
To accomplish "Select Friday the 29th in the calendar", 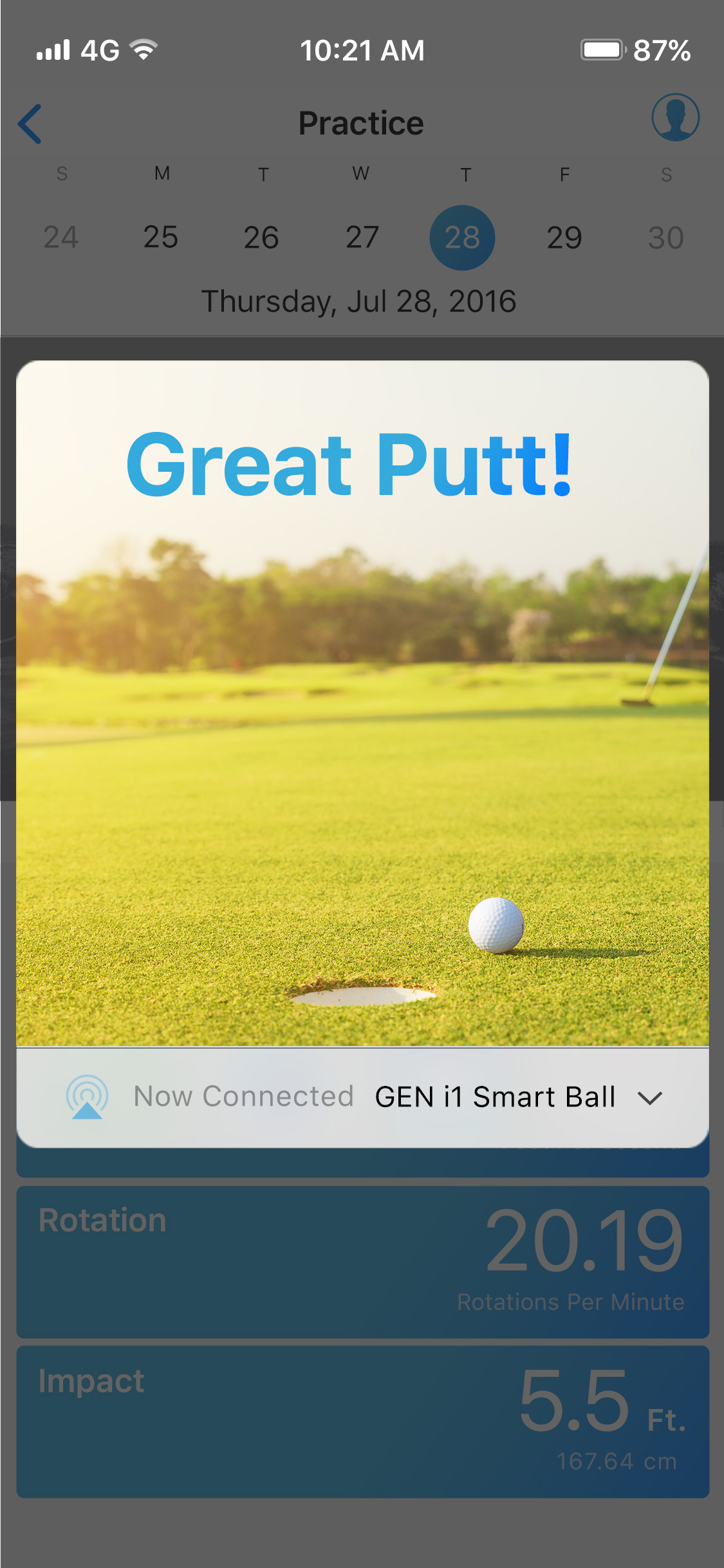I will click(564, 238).
